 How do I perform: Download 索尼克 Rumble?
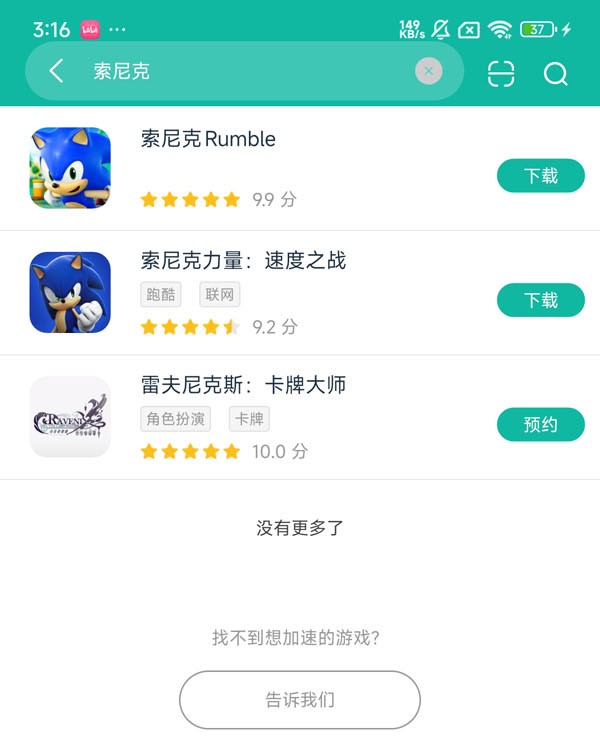point(540,176)
